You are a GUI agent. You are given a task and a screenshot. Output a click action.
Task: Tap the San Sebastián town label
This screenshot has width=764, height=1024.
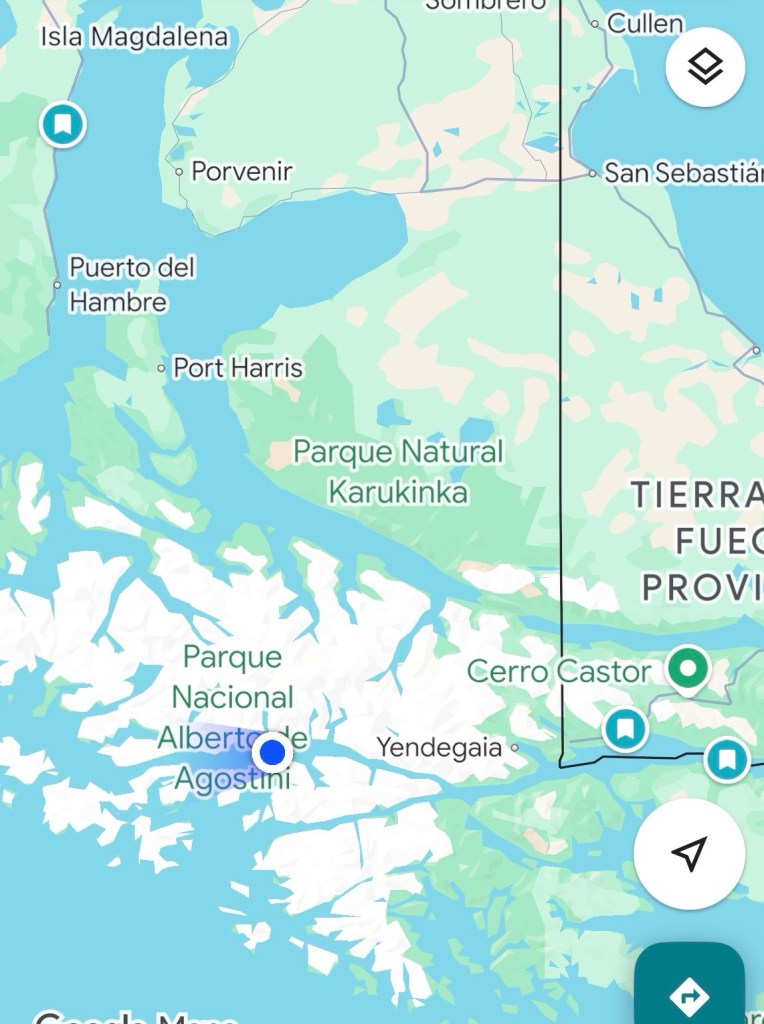tap(682, 173)
